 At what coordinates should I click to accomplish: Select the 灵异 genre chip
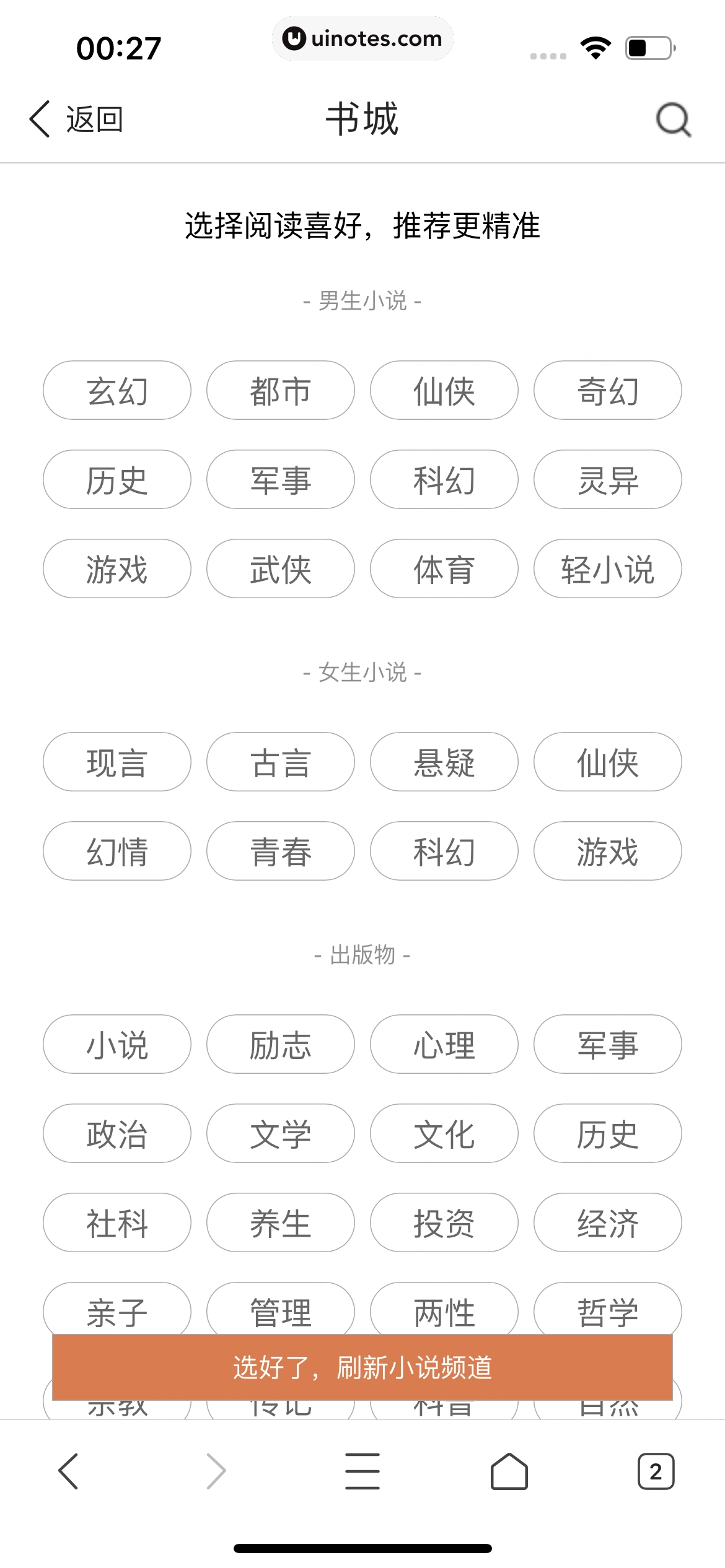[x=608, y=480]
